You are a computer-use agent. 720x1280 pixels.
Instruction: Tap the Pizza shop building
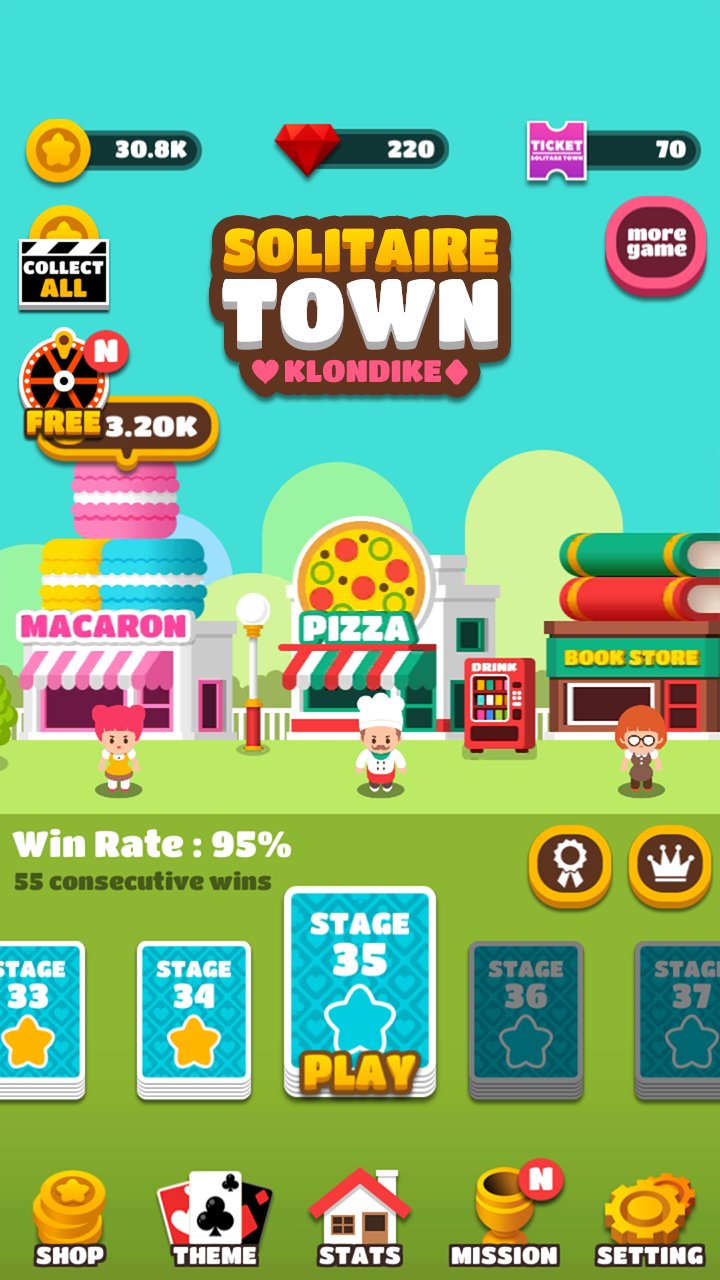point(360,640)
